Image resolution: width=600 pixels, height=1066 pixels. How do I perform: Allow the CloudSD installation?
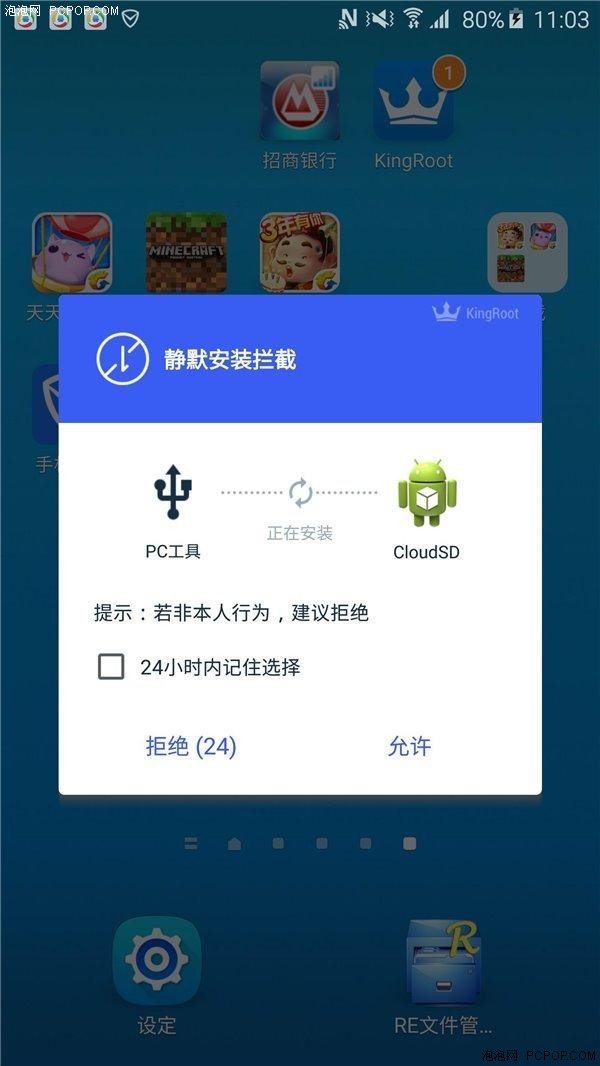[409, 746]
